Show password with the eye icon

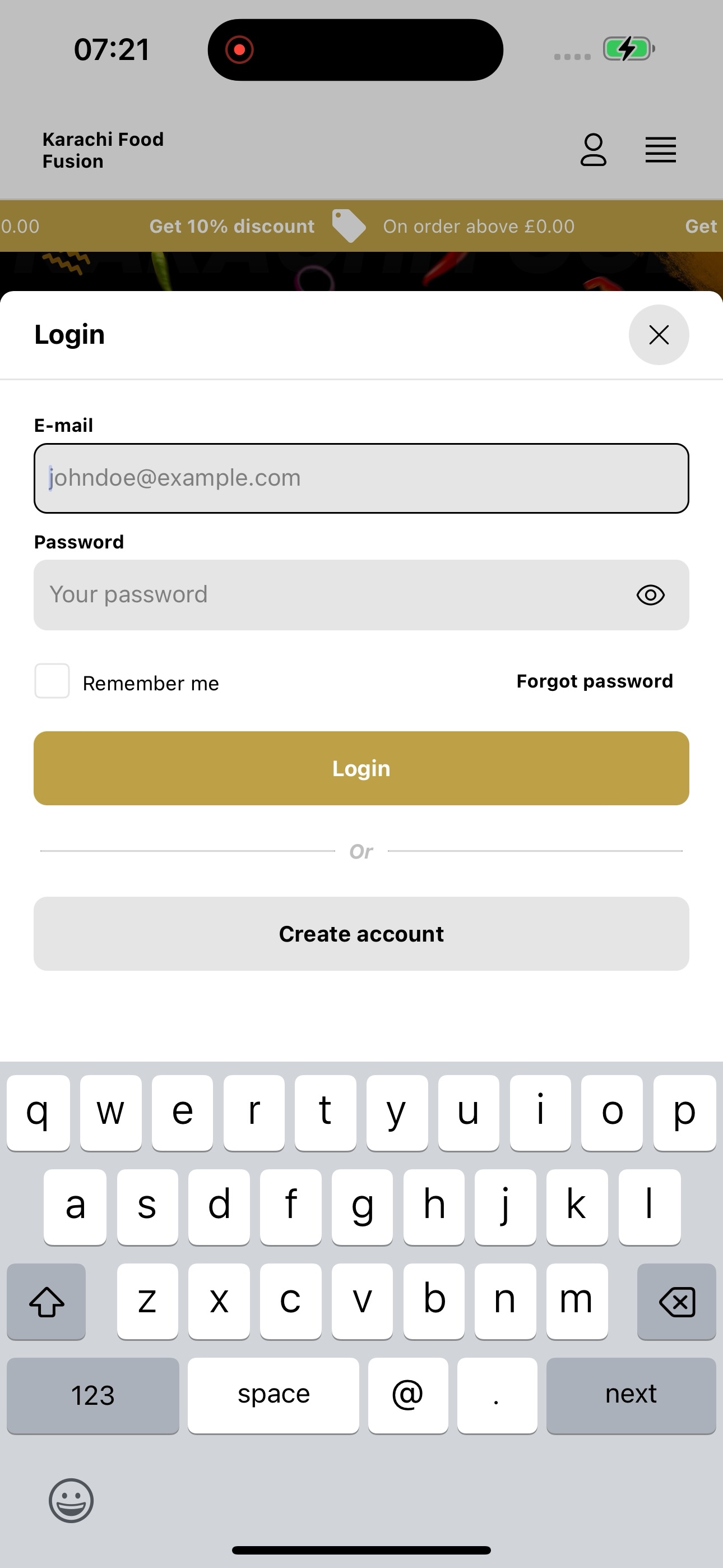click(651, 594)
